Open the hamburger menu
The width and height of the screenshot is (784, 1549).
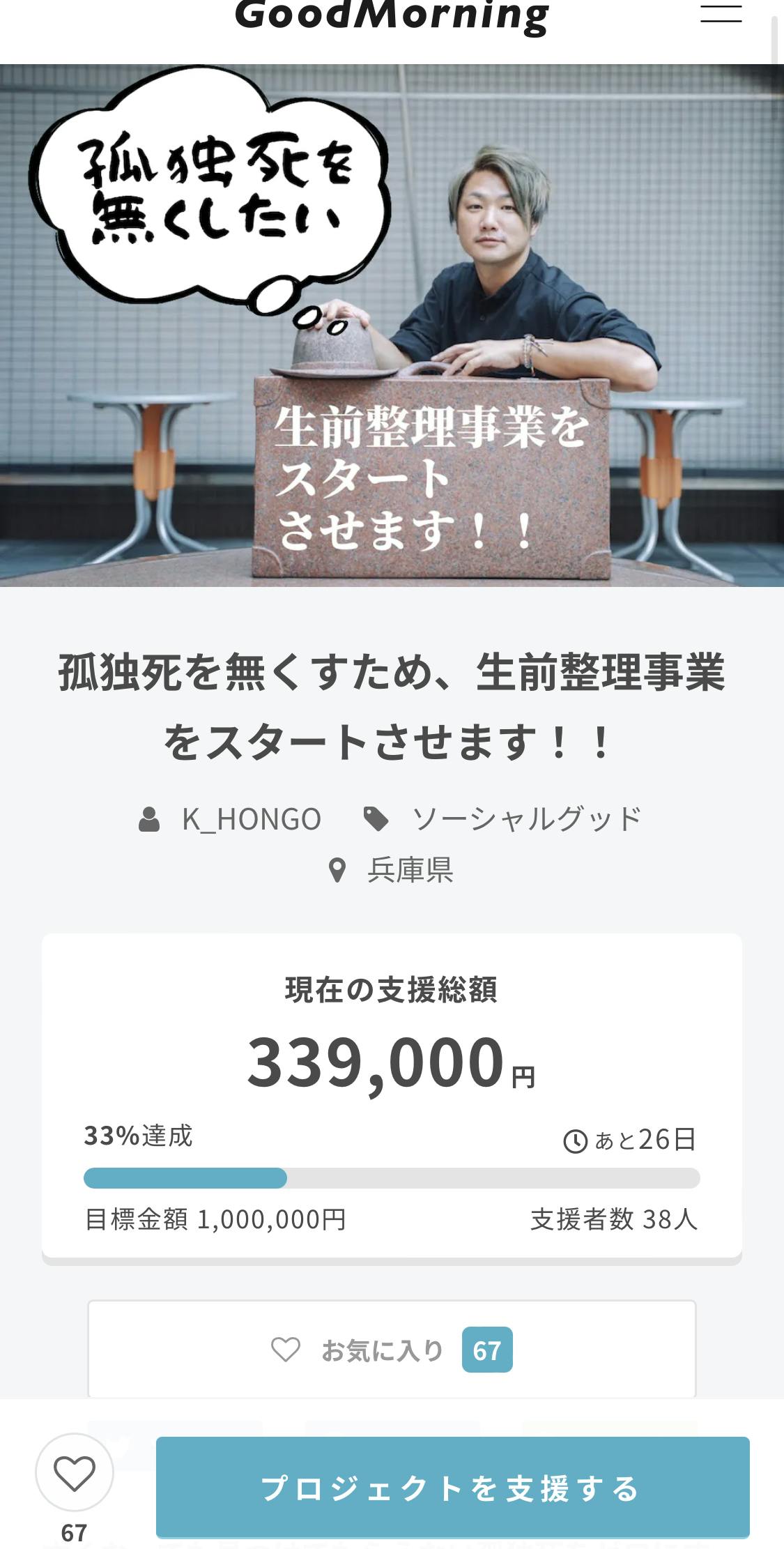721,14
